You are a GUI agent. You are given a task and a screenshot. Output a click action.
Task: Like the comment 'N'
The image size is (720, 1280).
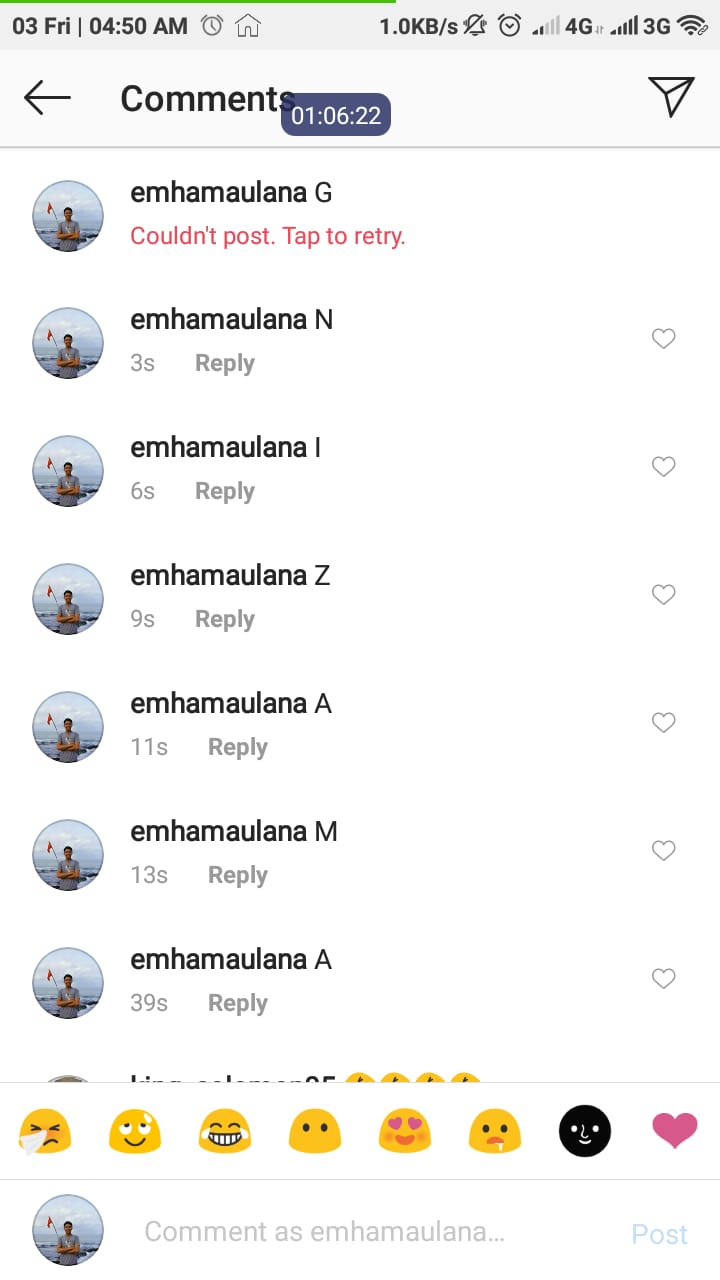664,339
